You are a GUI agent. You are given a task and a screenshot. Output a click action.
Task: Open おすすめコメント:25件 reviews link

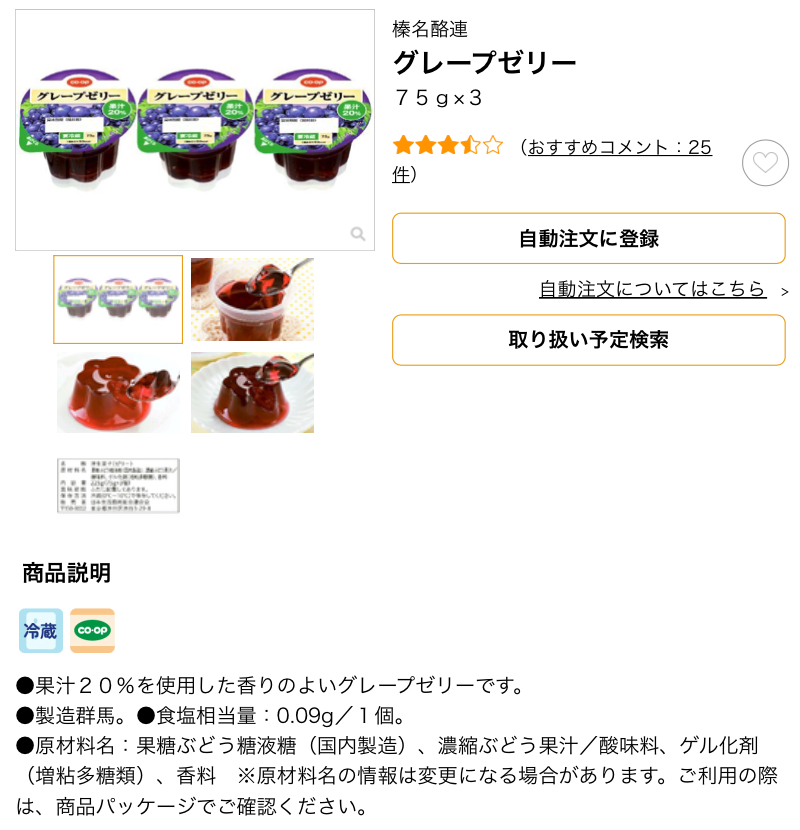point(618,148)
